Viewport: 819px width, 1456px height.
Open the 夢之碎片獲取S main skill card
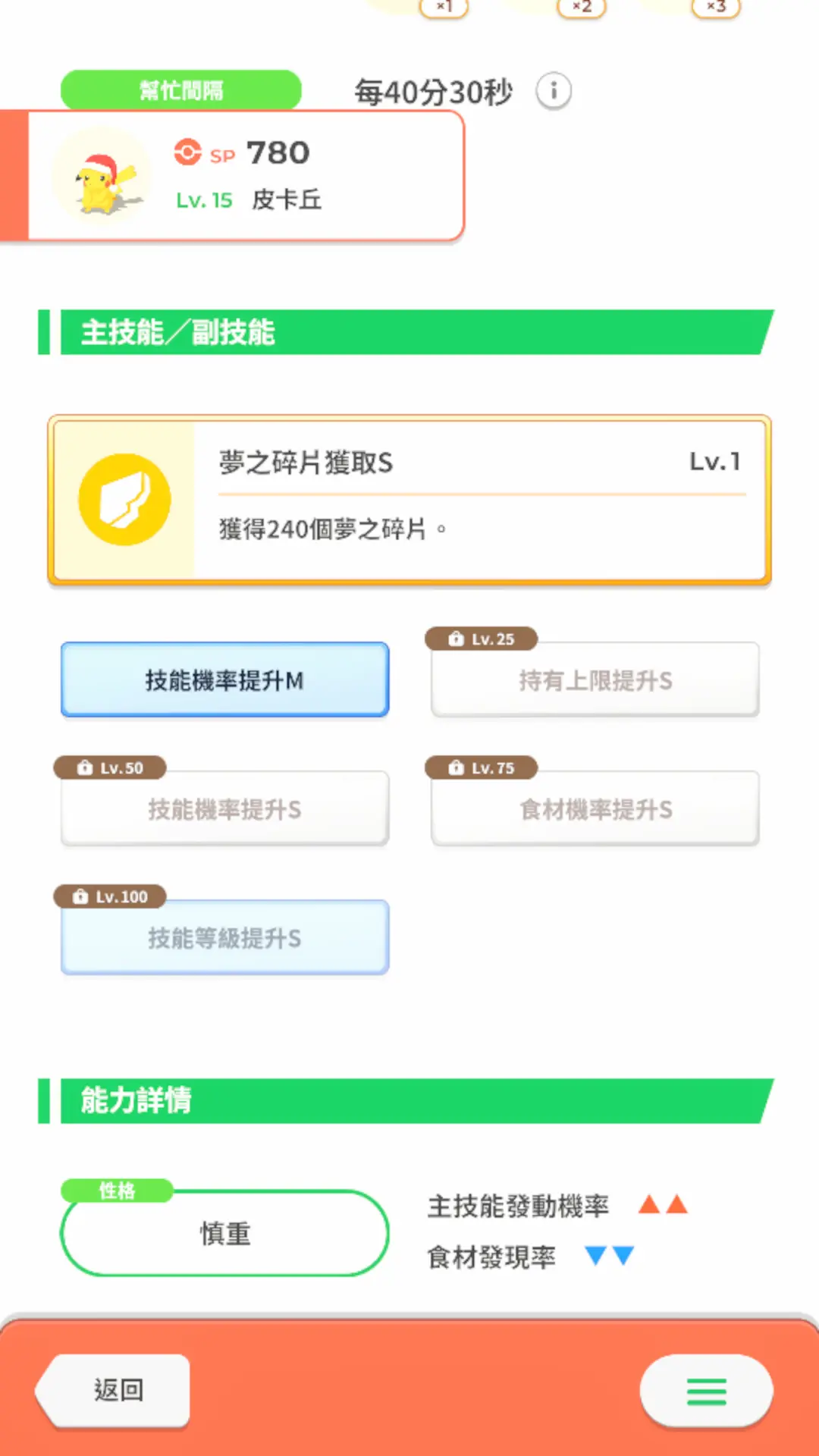[x=409, y=500]
